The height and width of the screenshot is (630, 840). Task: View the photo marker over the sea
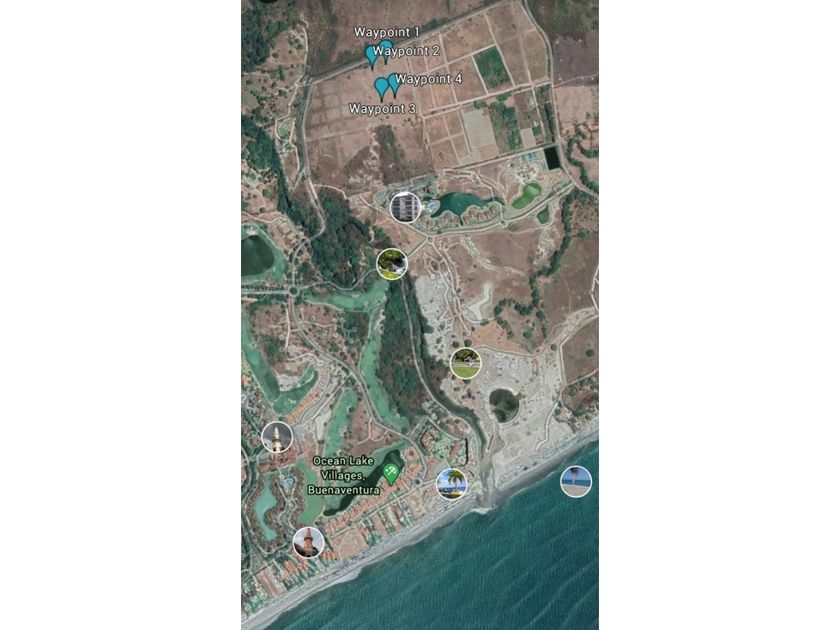tap(576, 481)
